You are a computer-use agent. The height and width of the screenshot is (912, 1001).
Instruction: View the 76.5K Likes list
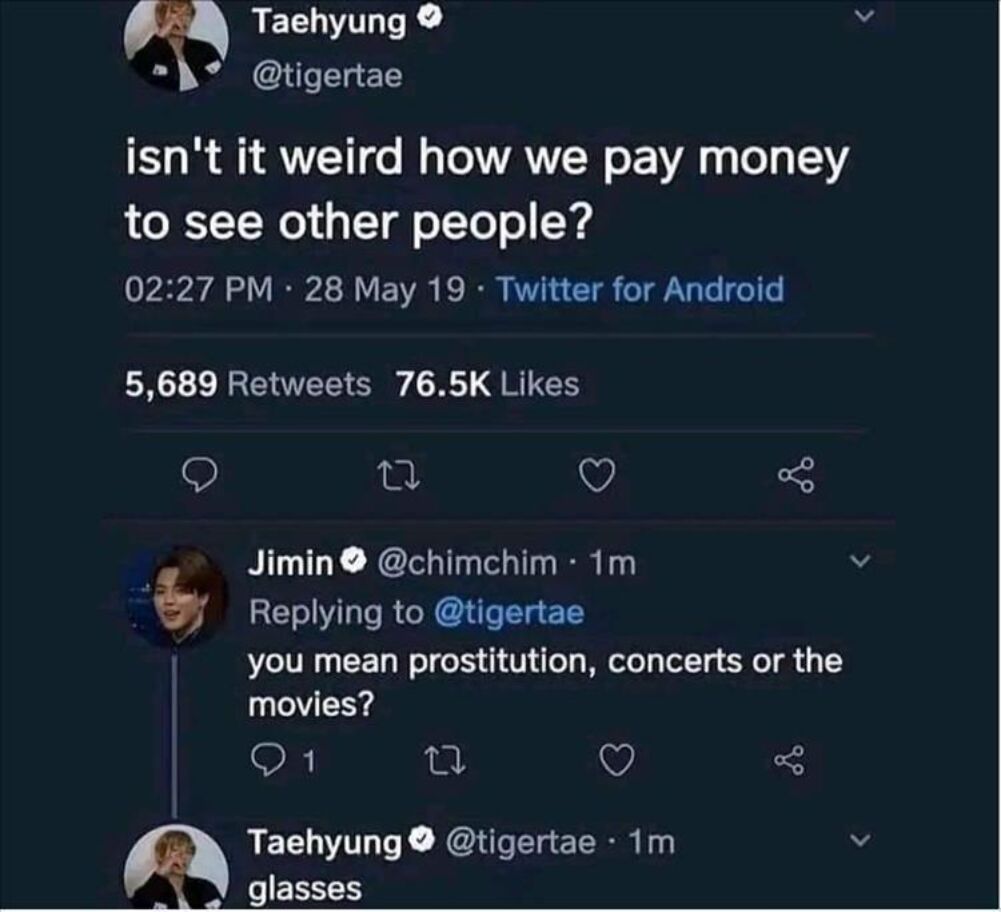tap(488, 383)
